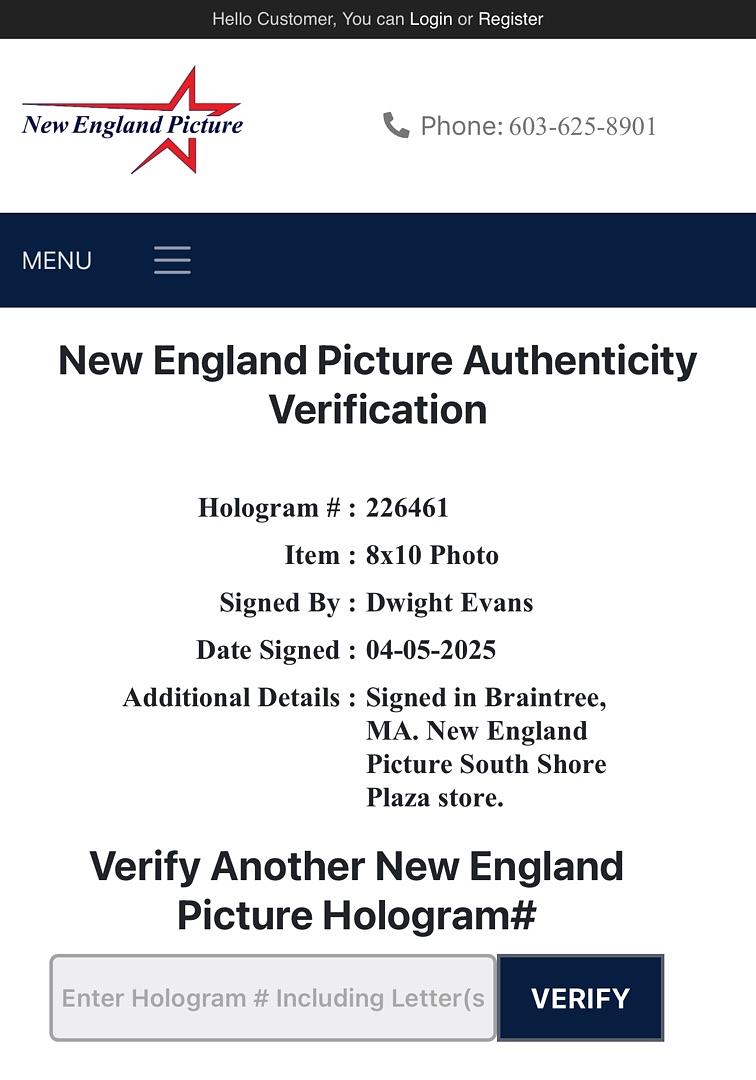The width and height of the screenshot is (756, 1080).
Task: Tap the Login link
Action: tap(430, 19)
